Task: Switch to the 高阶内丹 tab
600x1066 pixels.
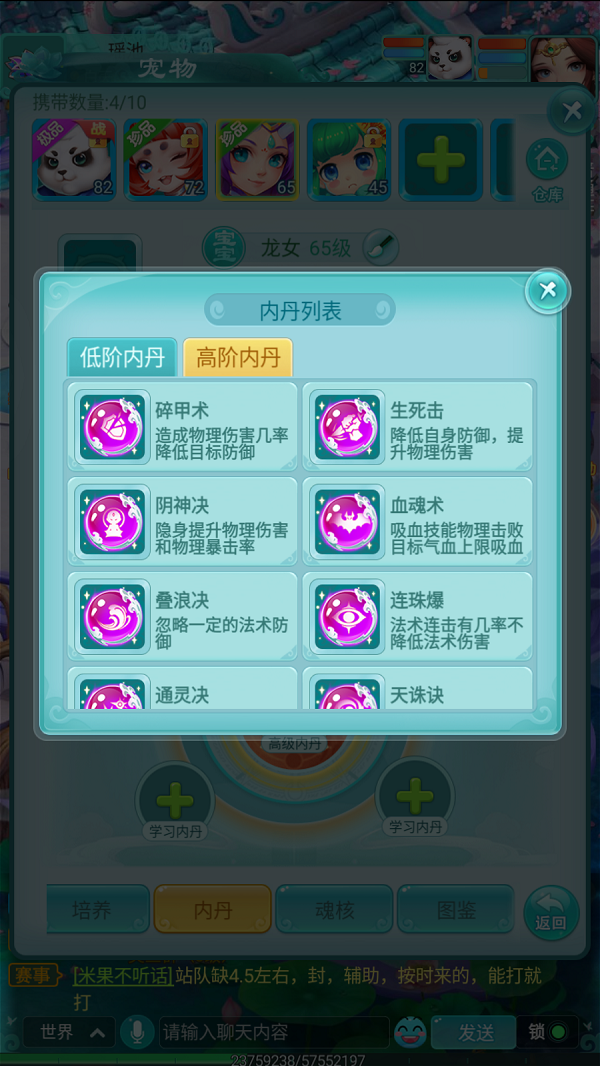Action: [238, 358]
